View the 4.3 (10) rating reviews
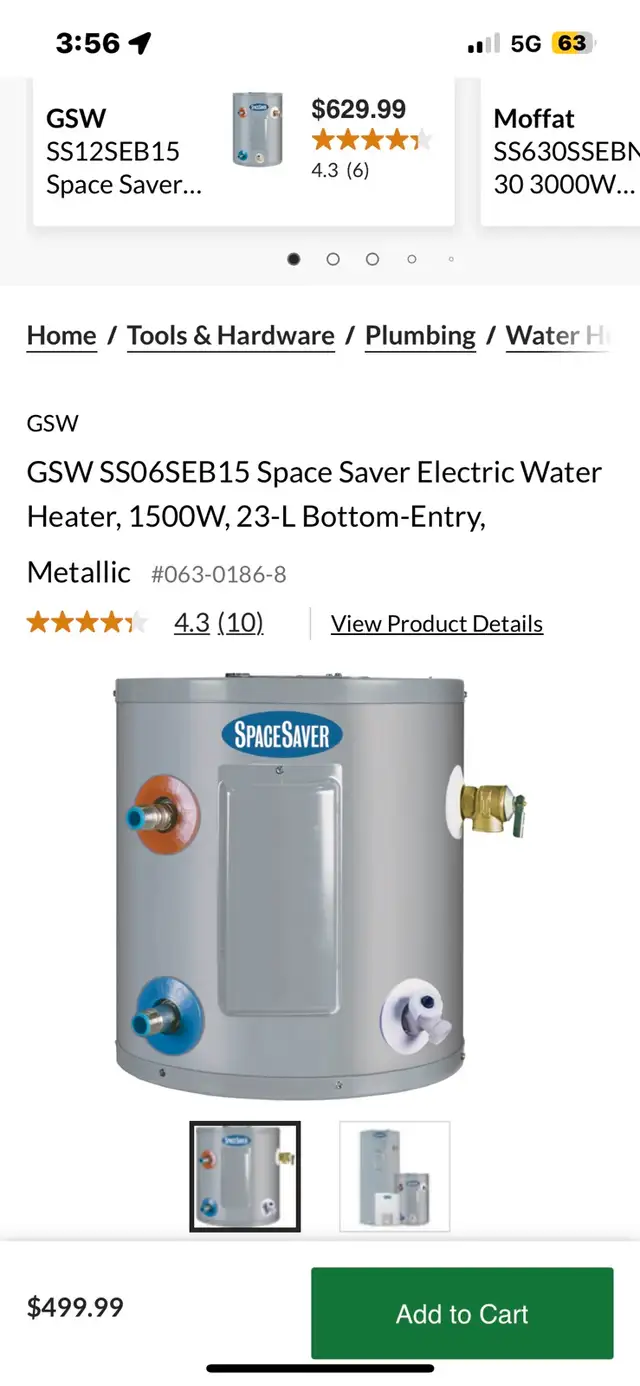The image size is (640, 1386). click(218, 623)
